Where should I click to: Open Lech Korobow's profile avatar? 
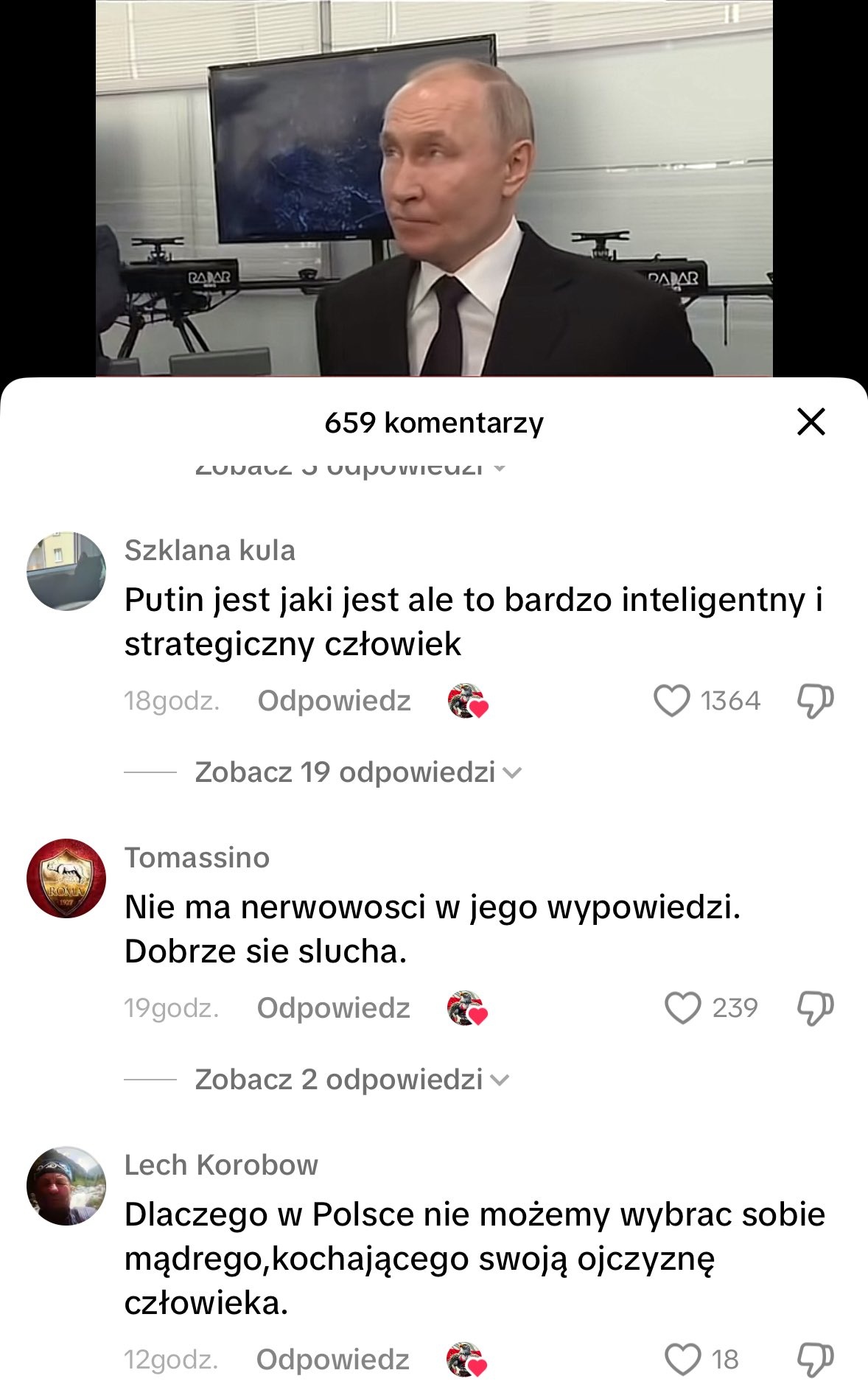point(66,1185)
